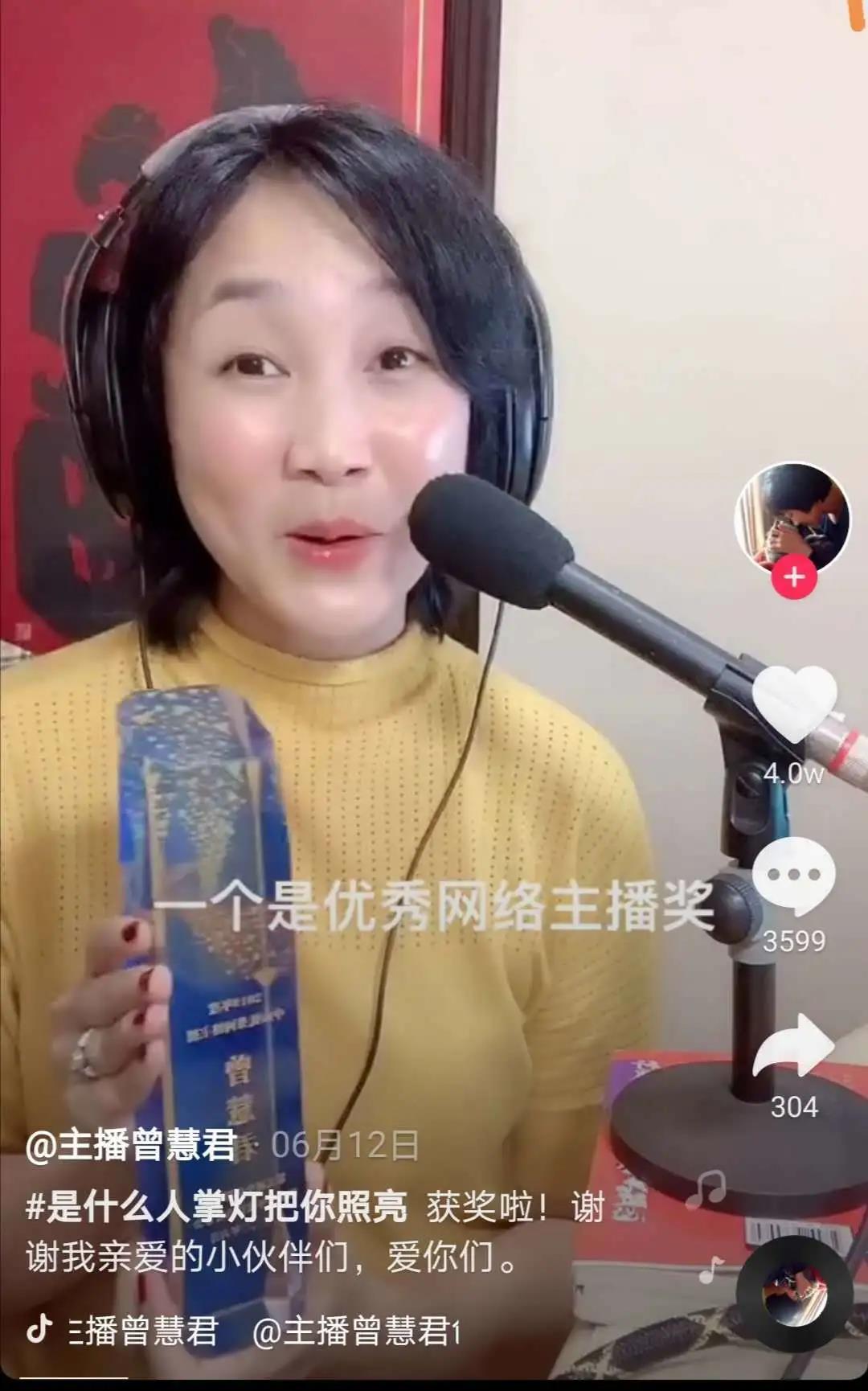Open hashtag #是什么人掌灯把你照亮

217,1207
